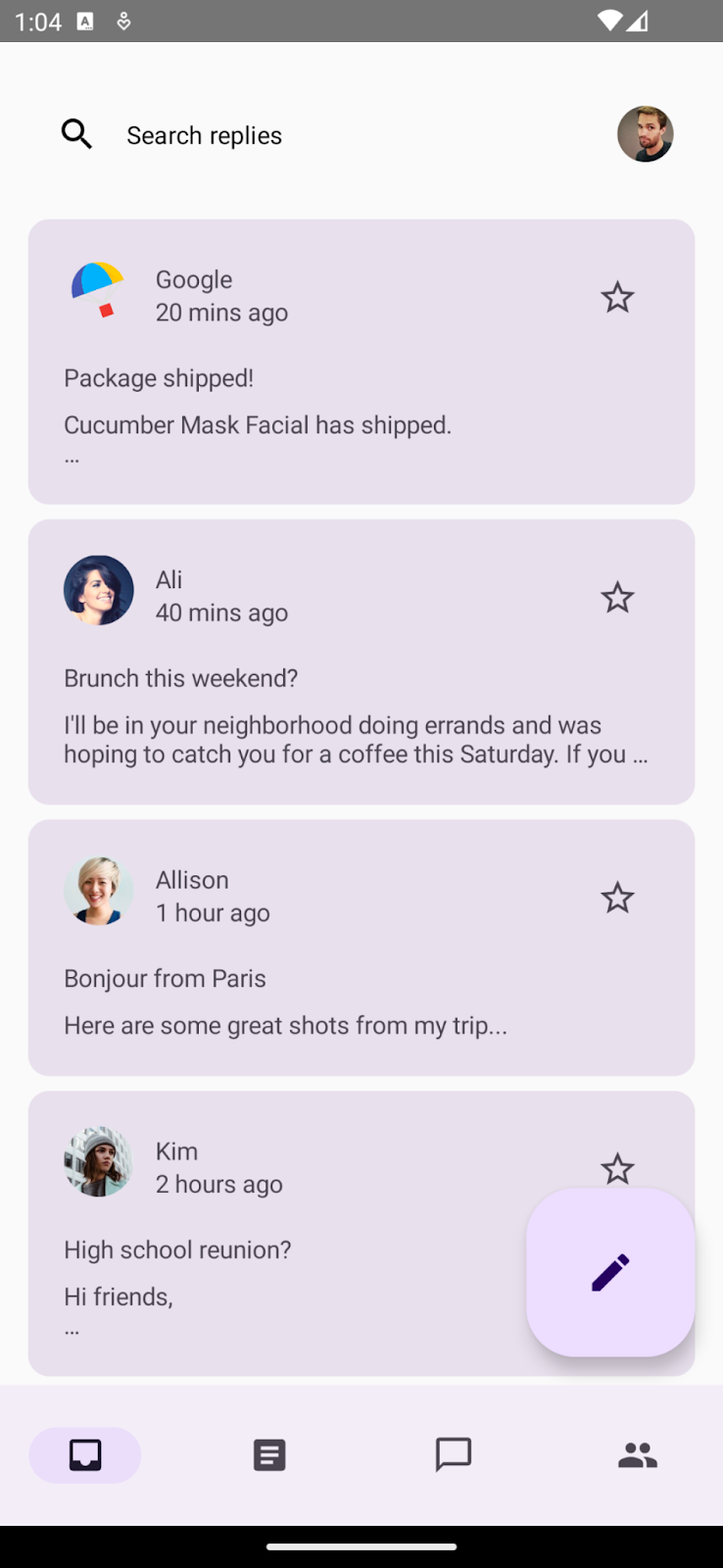Star Ali's brunch message
This screenshot has height=1568, width=723.
click(617, 597)
